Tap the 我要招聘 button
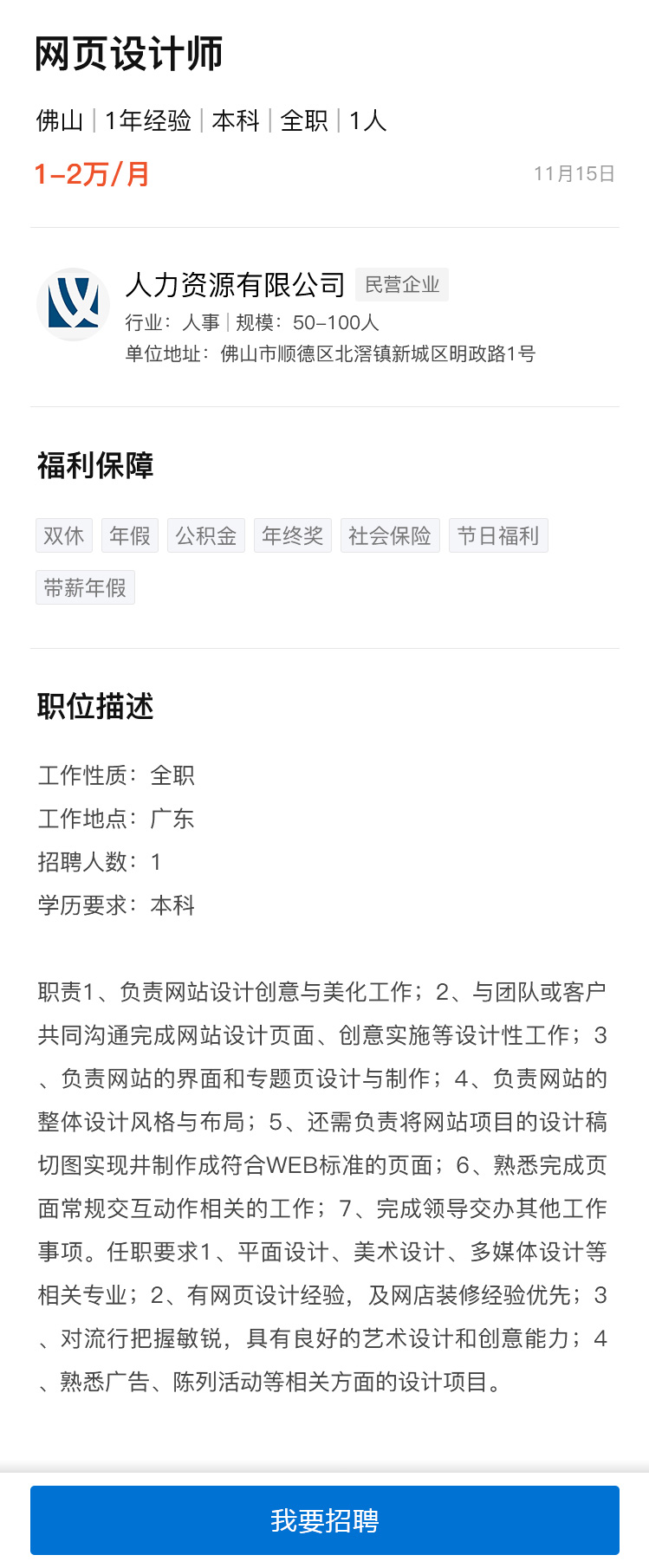This screenshot has height=1568, width=649. click(x=324, y=1519)
